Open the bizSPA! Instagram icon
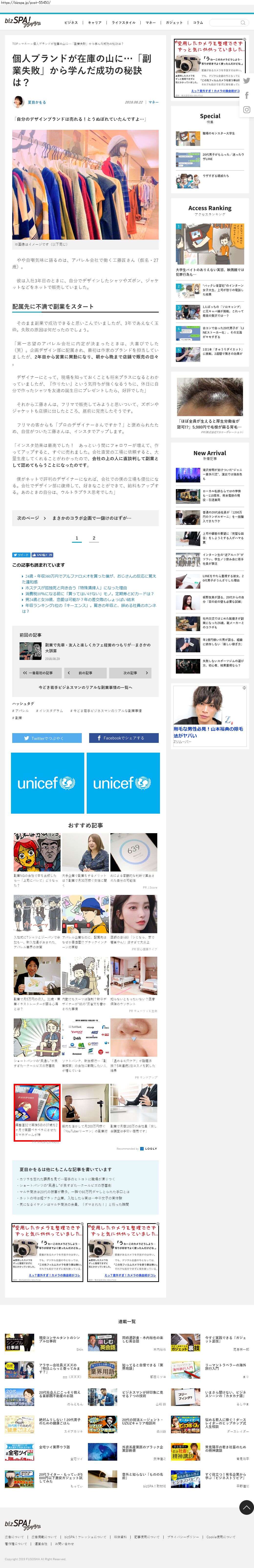This screenshot has height=1568, width=254. coord(246,110)
